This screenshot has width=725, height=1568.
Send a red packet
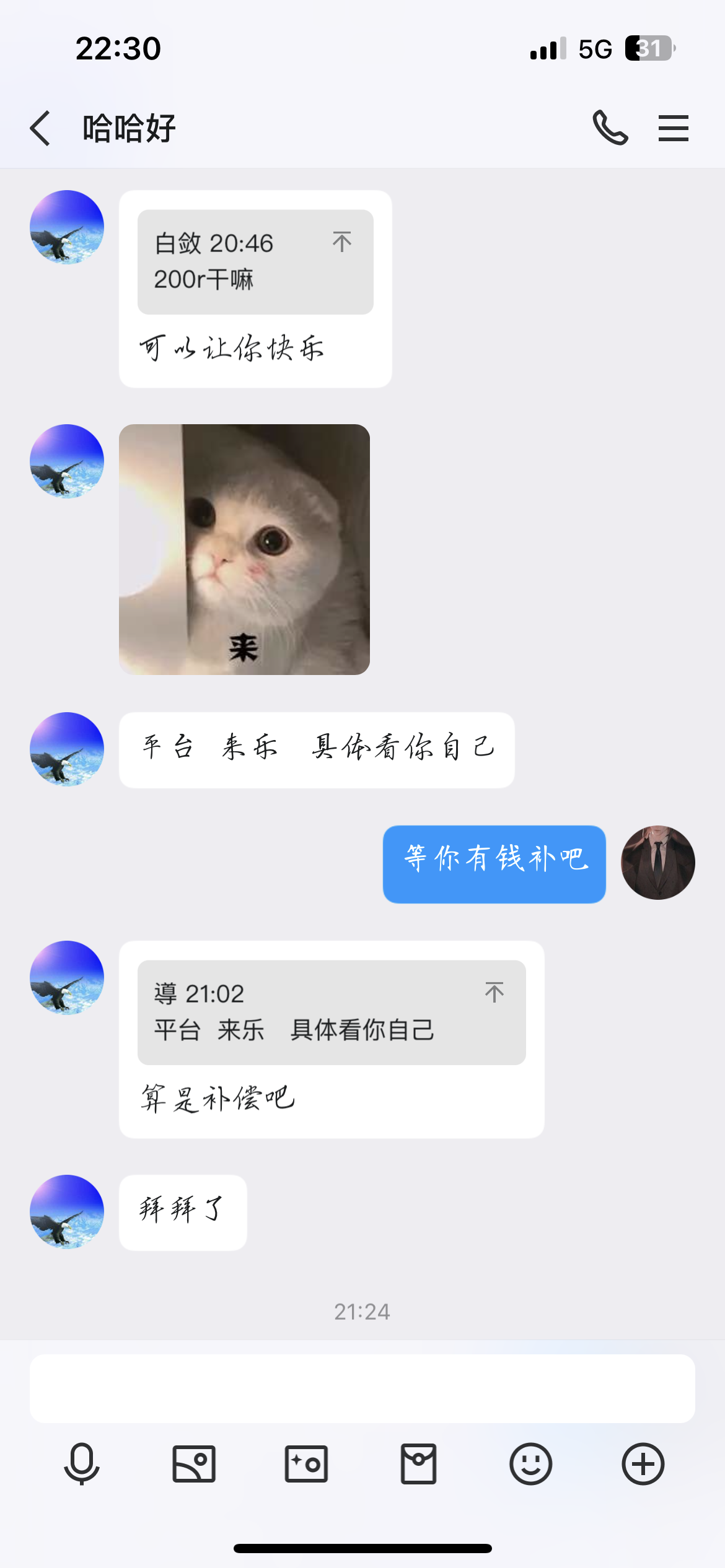419,1464
